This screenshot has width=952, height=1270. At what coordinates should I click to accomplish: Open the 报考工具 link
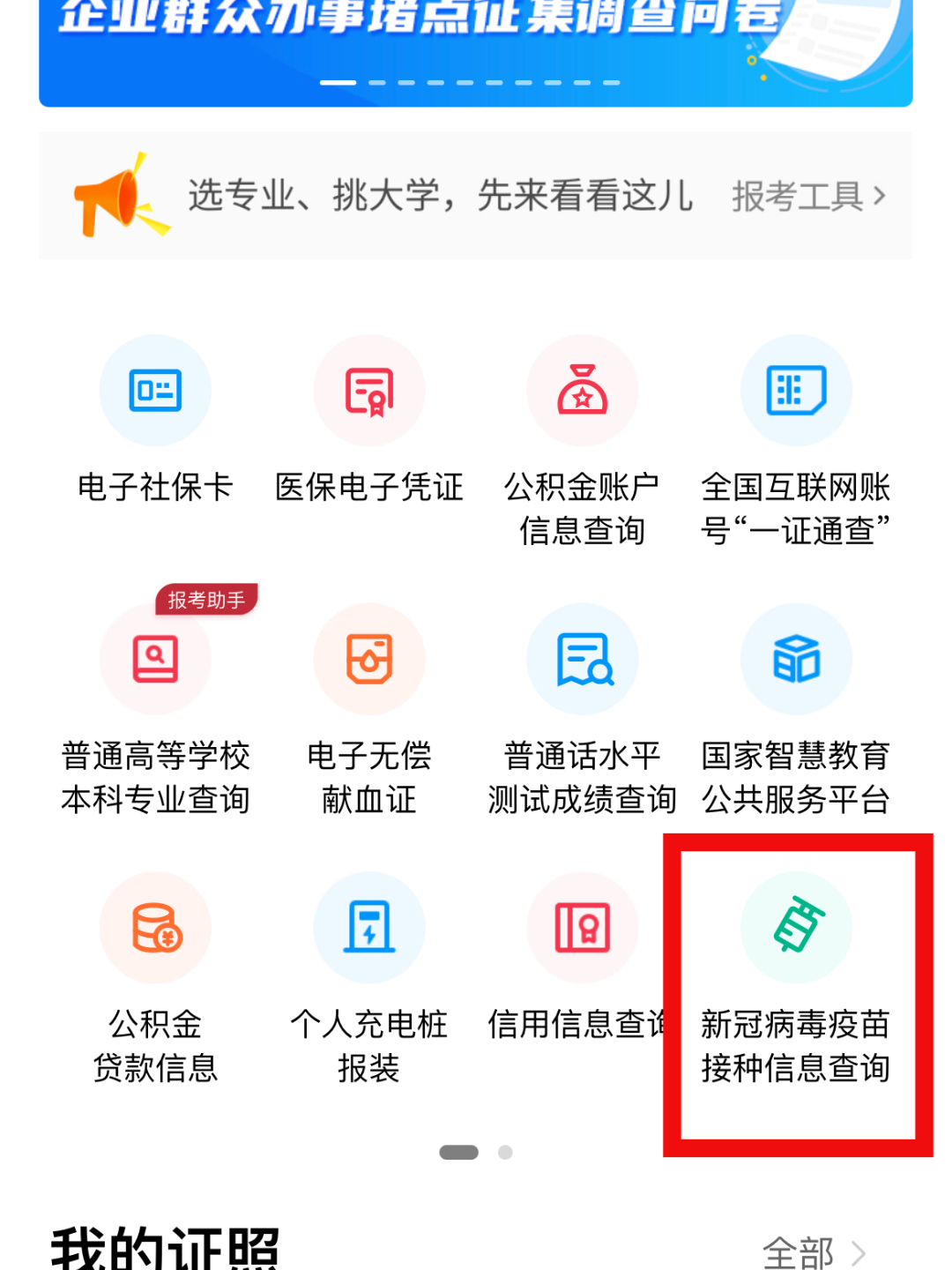pos(807,196)
